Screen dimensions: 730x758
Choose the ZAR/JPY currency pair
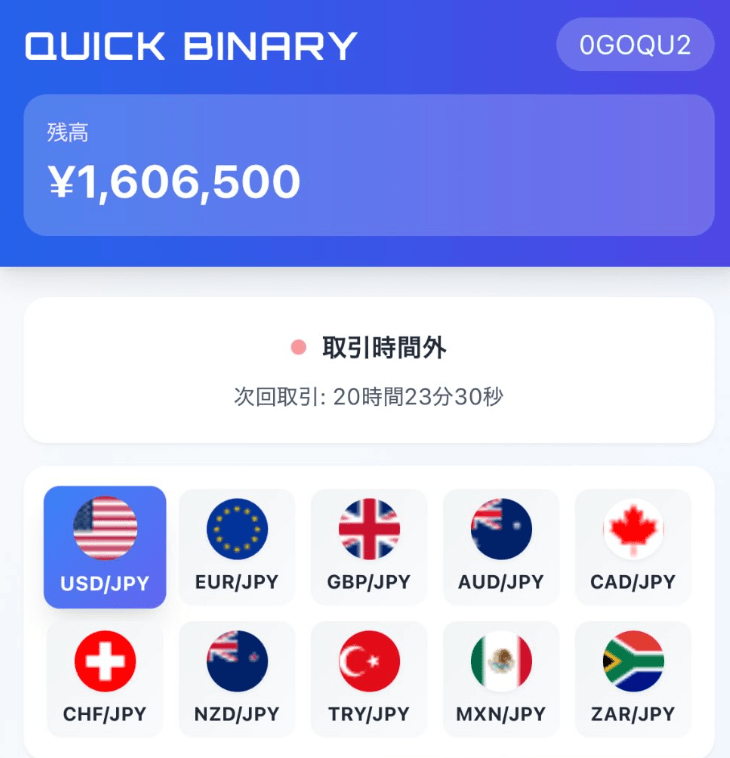tap(633, 679)
